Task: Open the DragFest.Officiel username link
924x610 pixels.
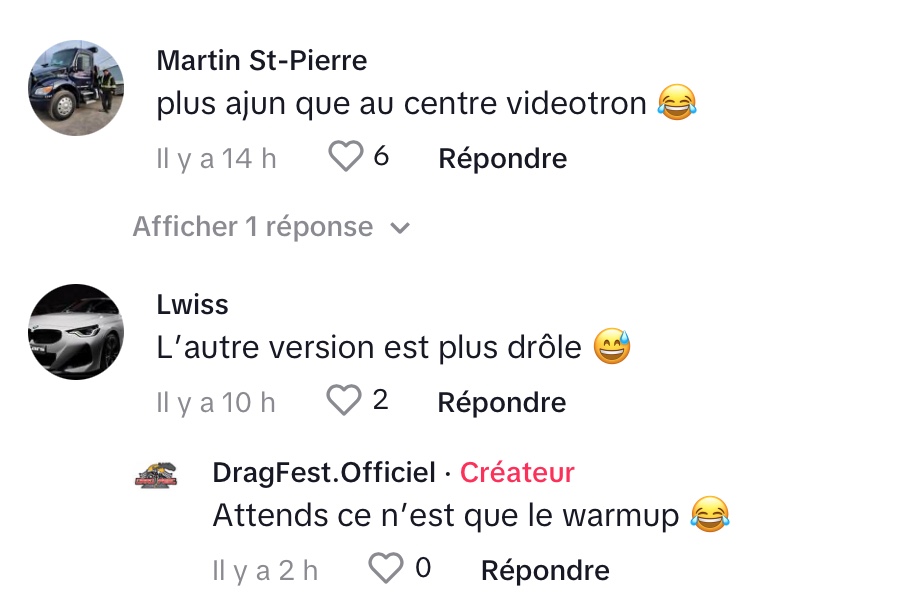Action: click(x=324, y=472)
